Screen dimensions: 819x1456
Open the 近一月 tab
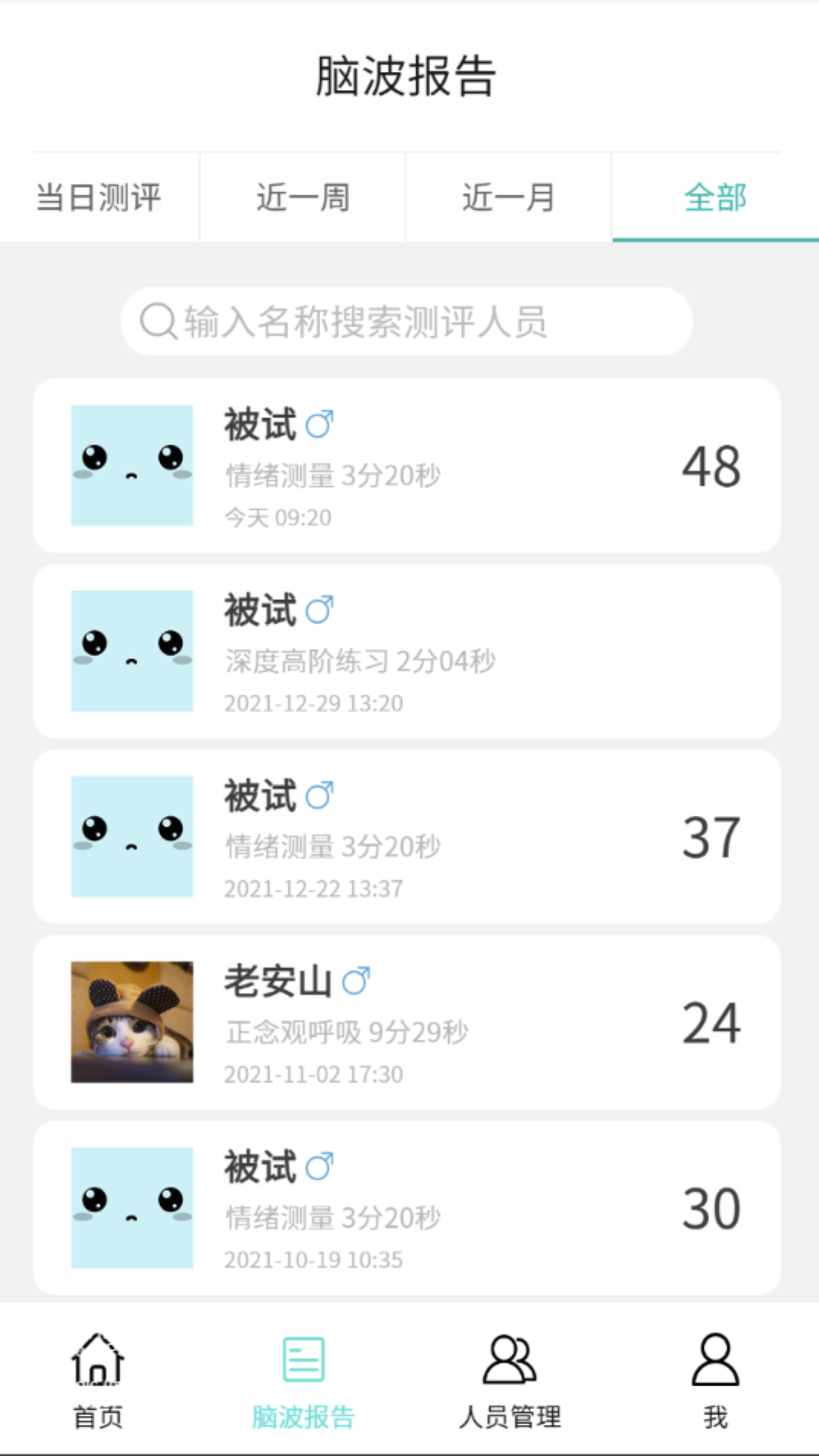(507, 197)
